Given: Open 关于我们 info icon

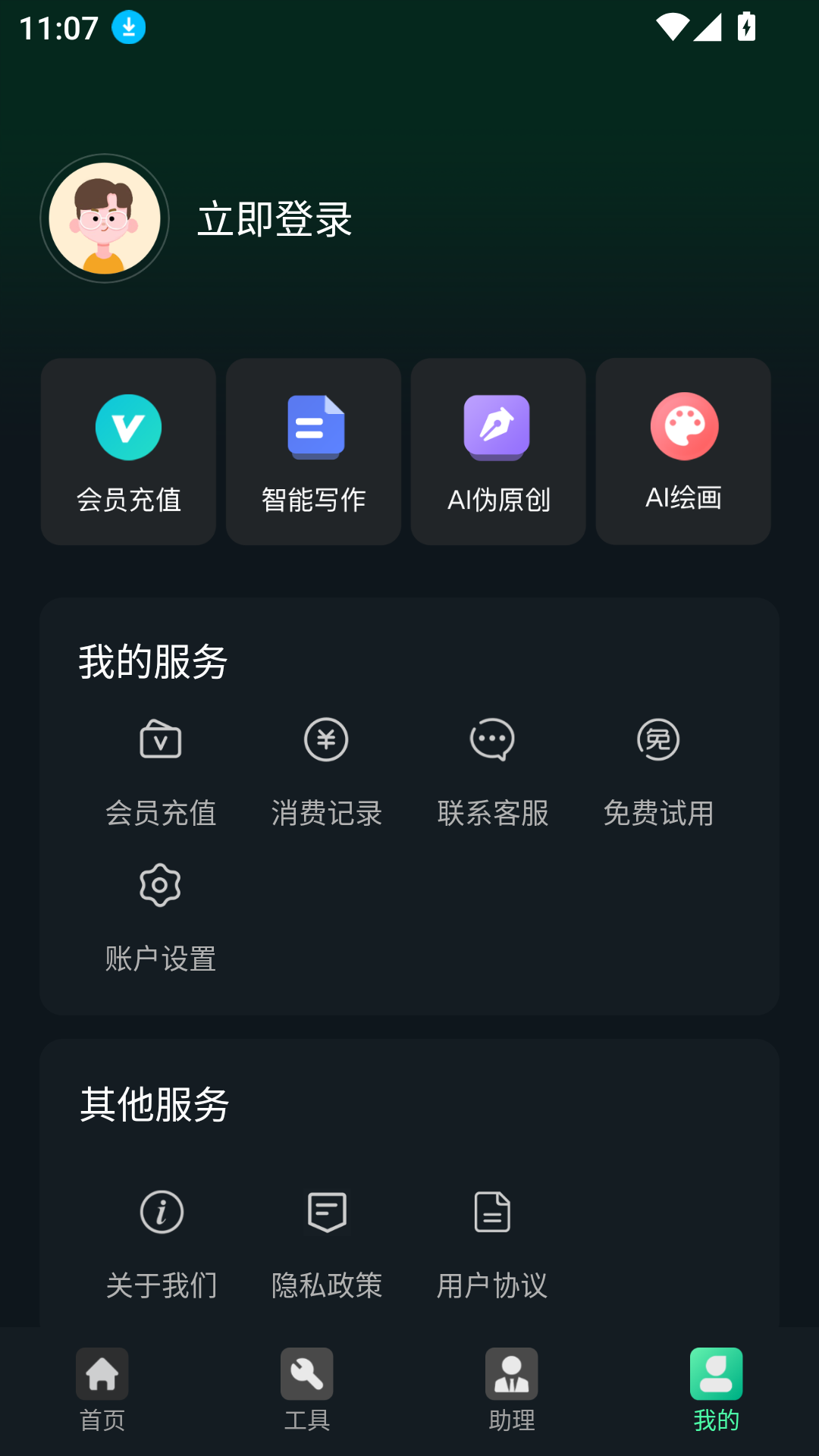Looking at the screenshot, I should pos(161,1211).
